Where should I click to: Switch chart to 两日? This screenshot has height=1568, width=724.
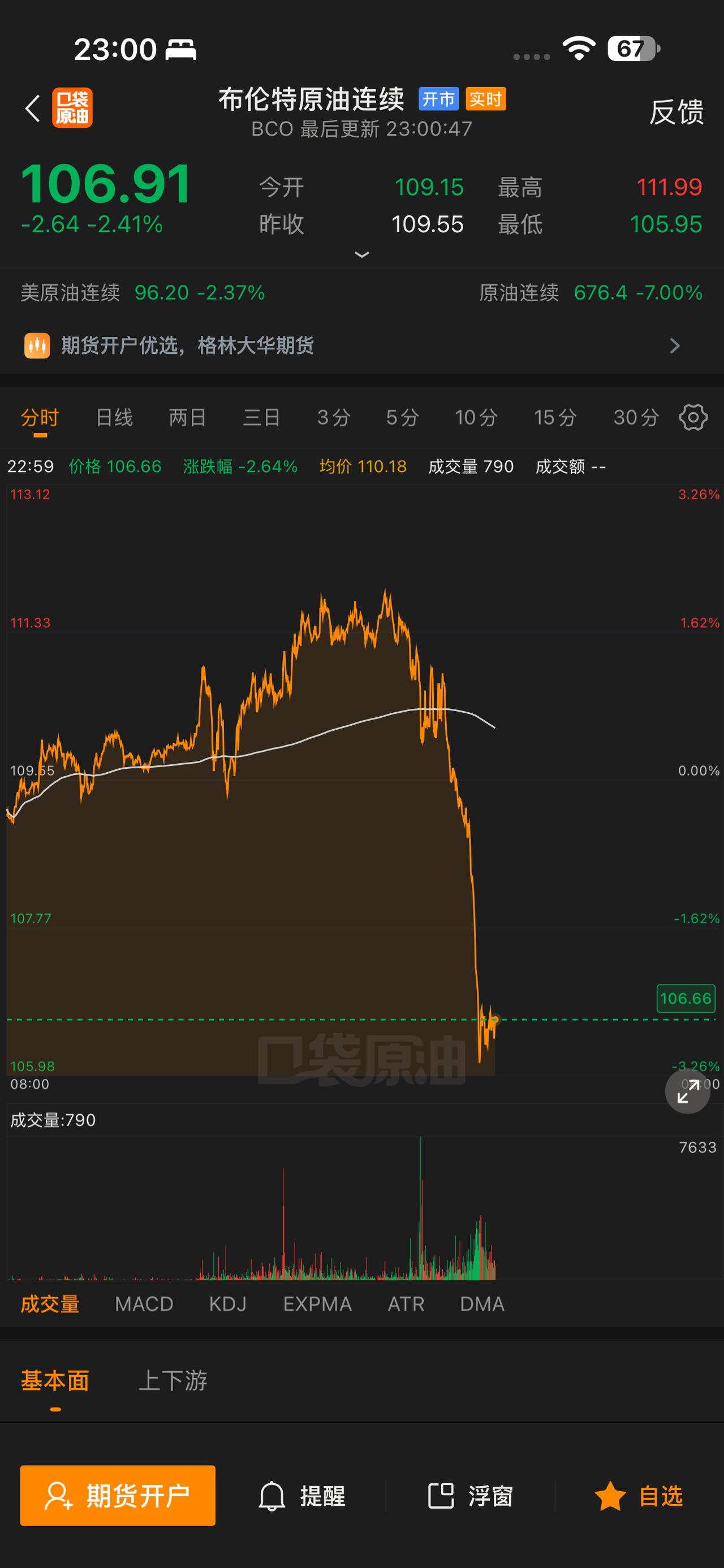[x=188, y=418]
